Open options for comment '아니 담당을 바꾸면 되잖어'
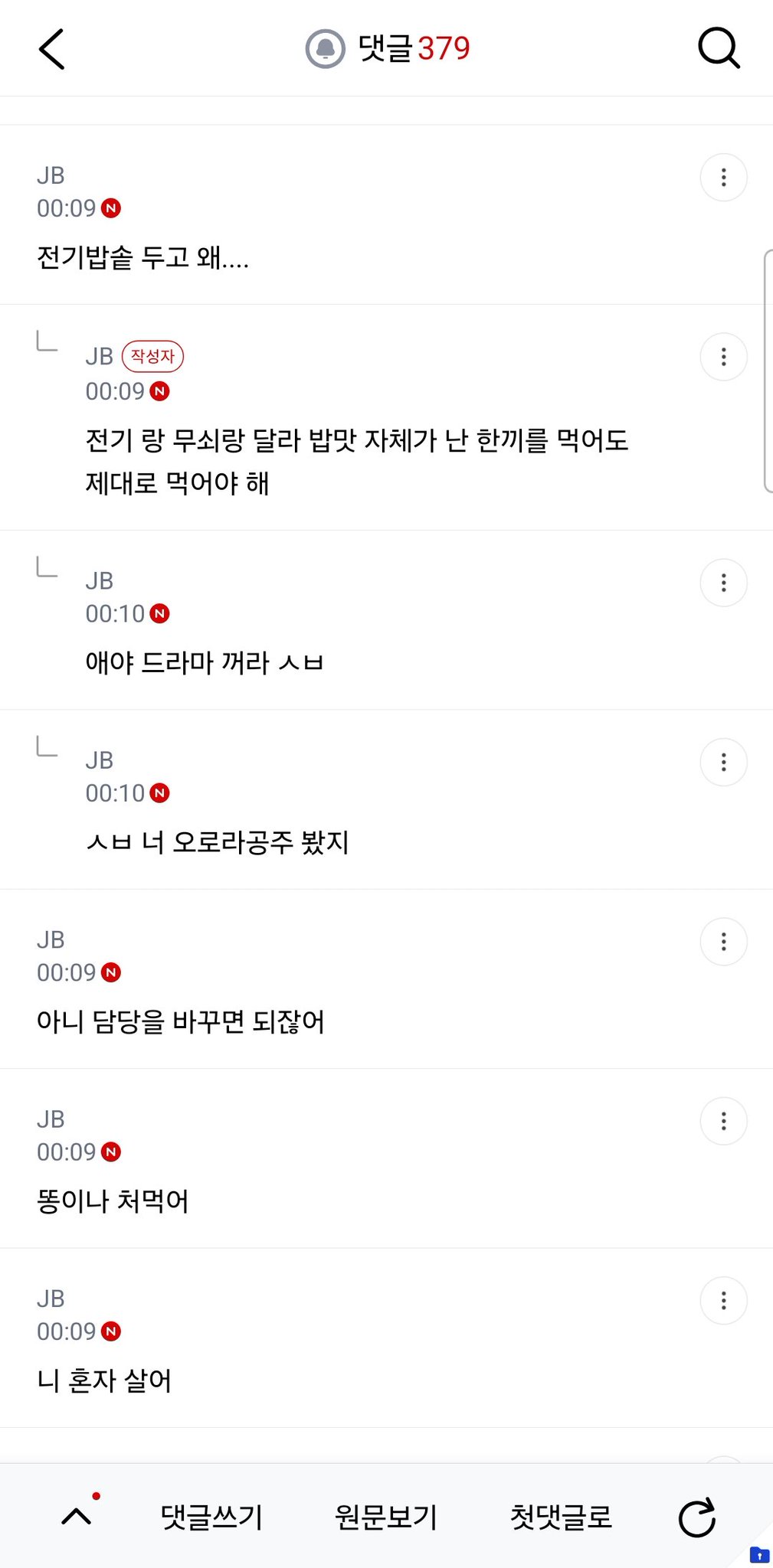Viewport: 773px width, 1568px height. coord(723,941)
